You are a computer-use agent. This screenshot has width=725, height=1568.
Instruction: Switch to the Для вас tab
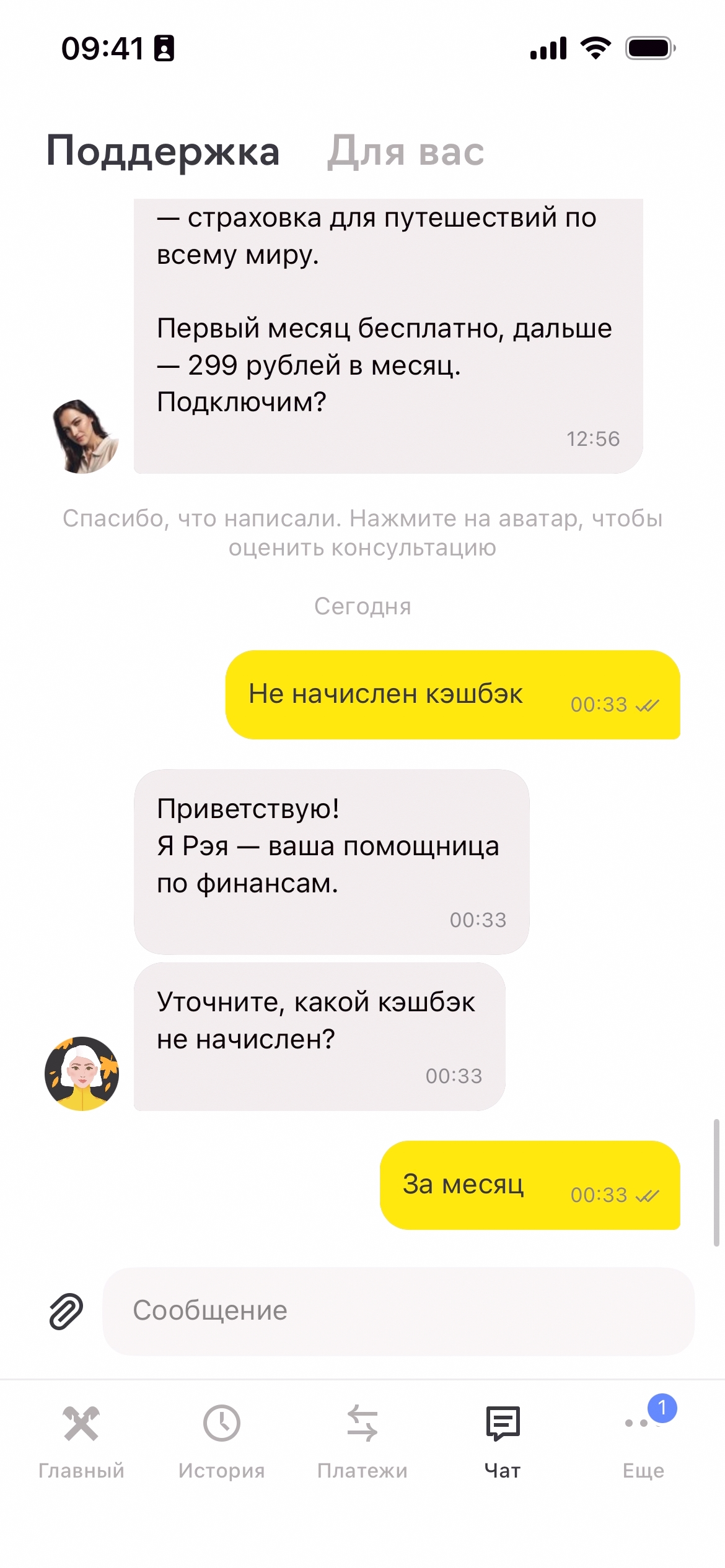click(405, 152)
